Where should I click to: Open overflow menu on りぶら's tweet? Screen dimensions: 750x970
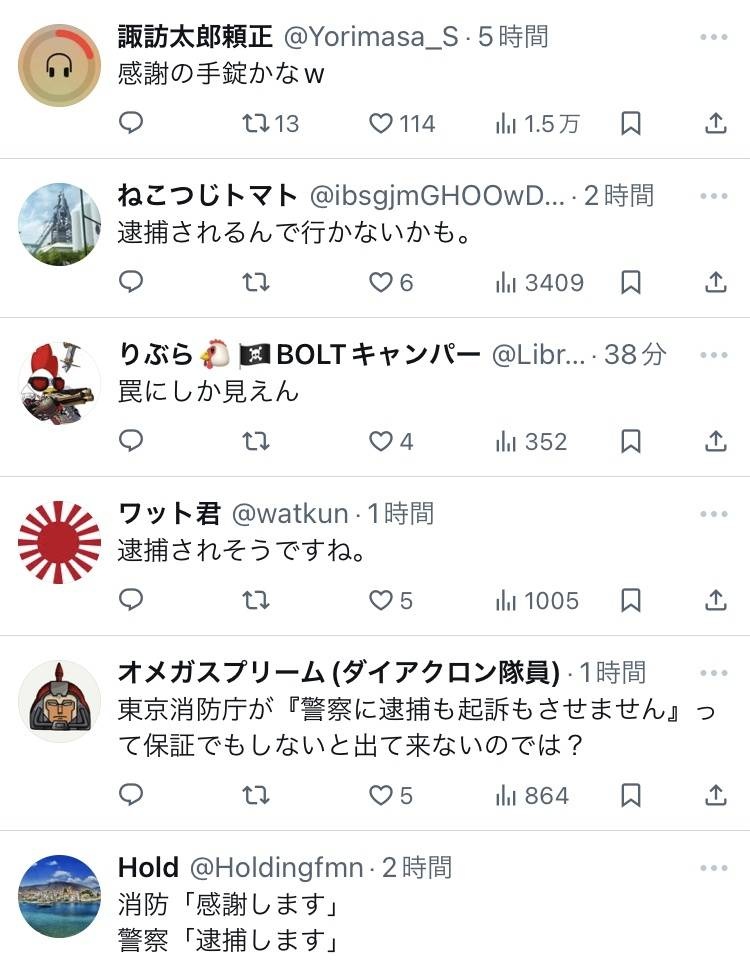714,355
